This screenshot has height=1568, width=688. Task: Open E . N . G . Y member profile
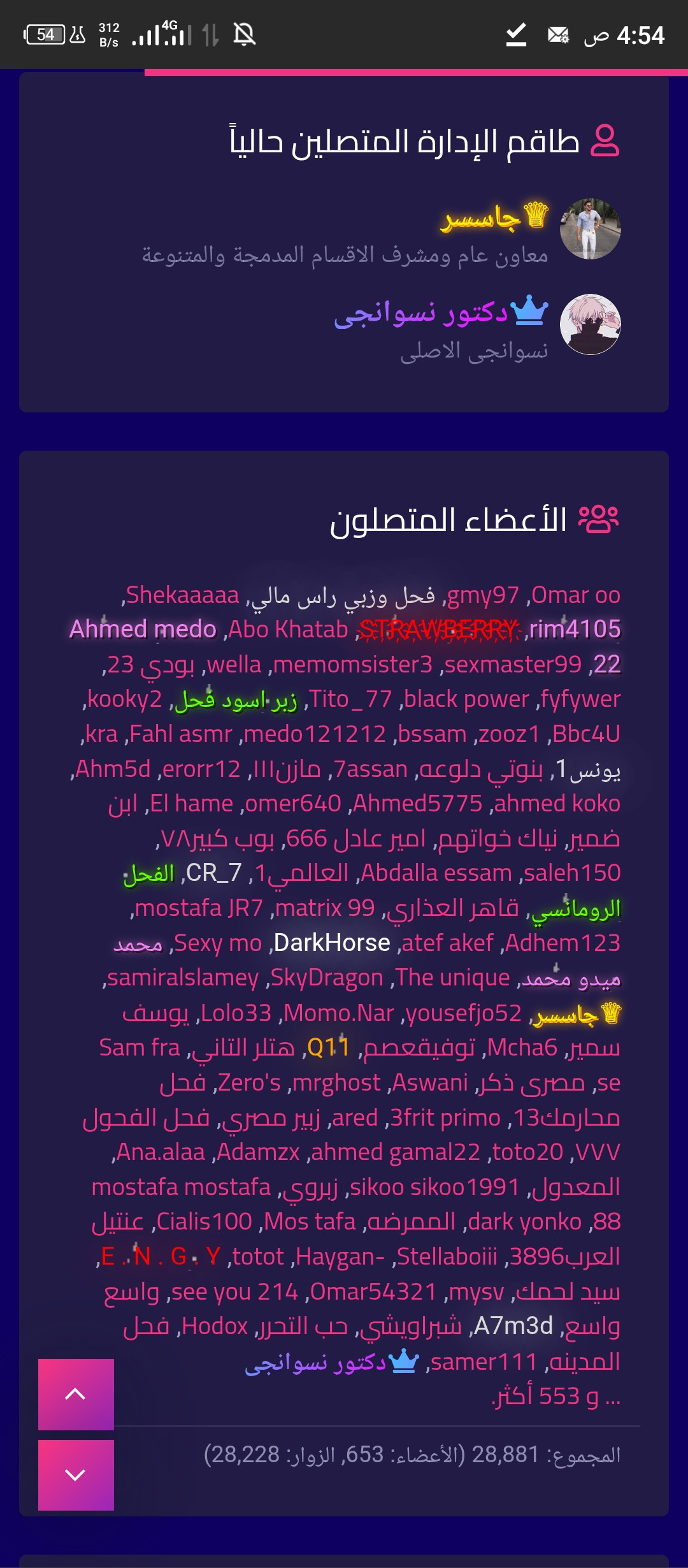tap(161, 1256)
